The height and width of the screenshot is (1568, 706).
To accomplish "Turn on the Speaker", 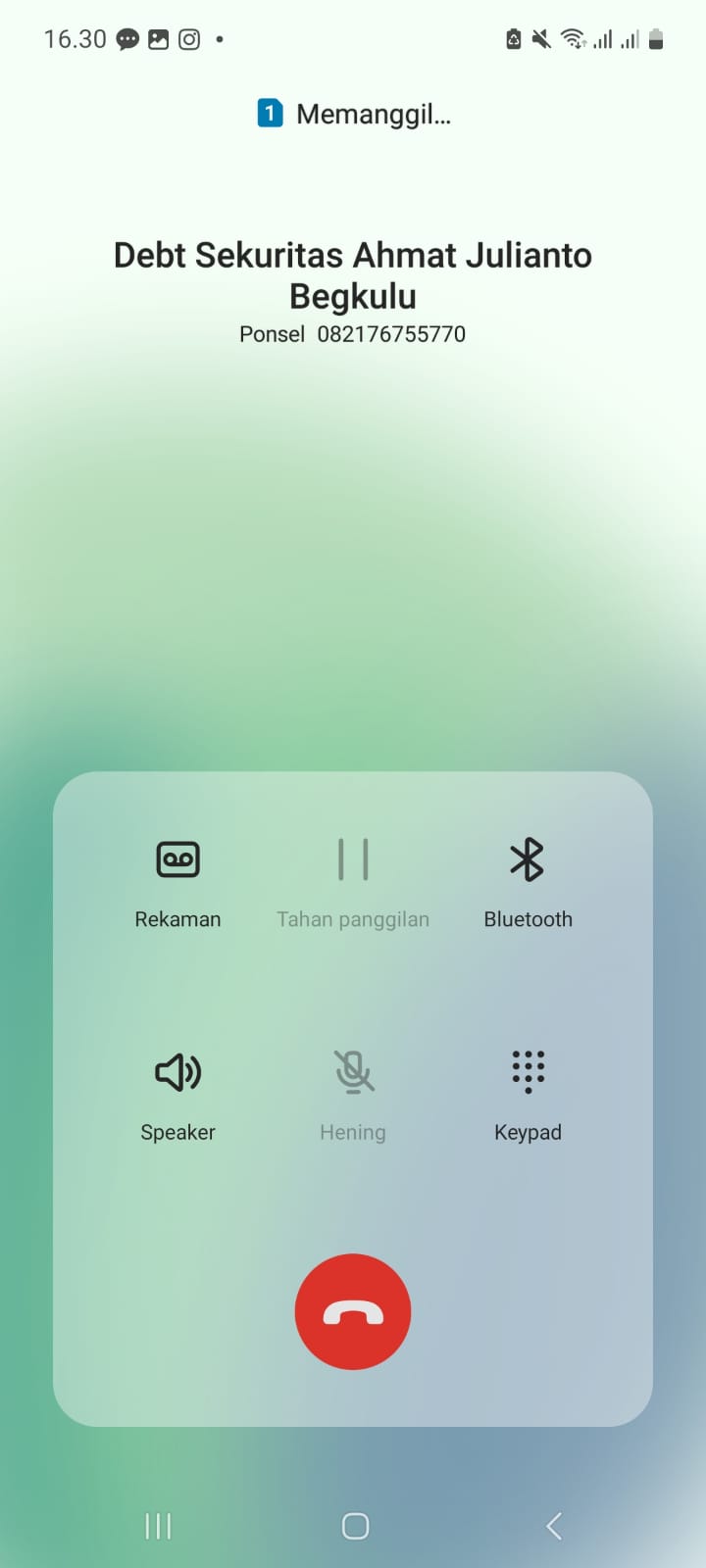I will coord(177,1073).
